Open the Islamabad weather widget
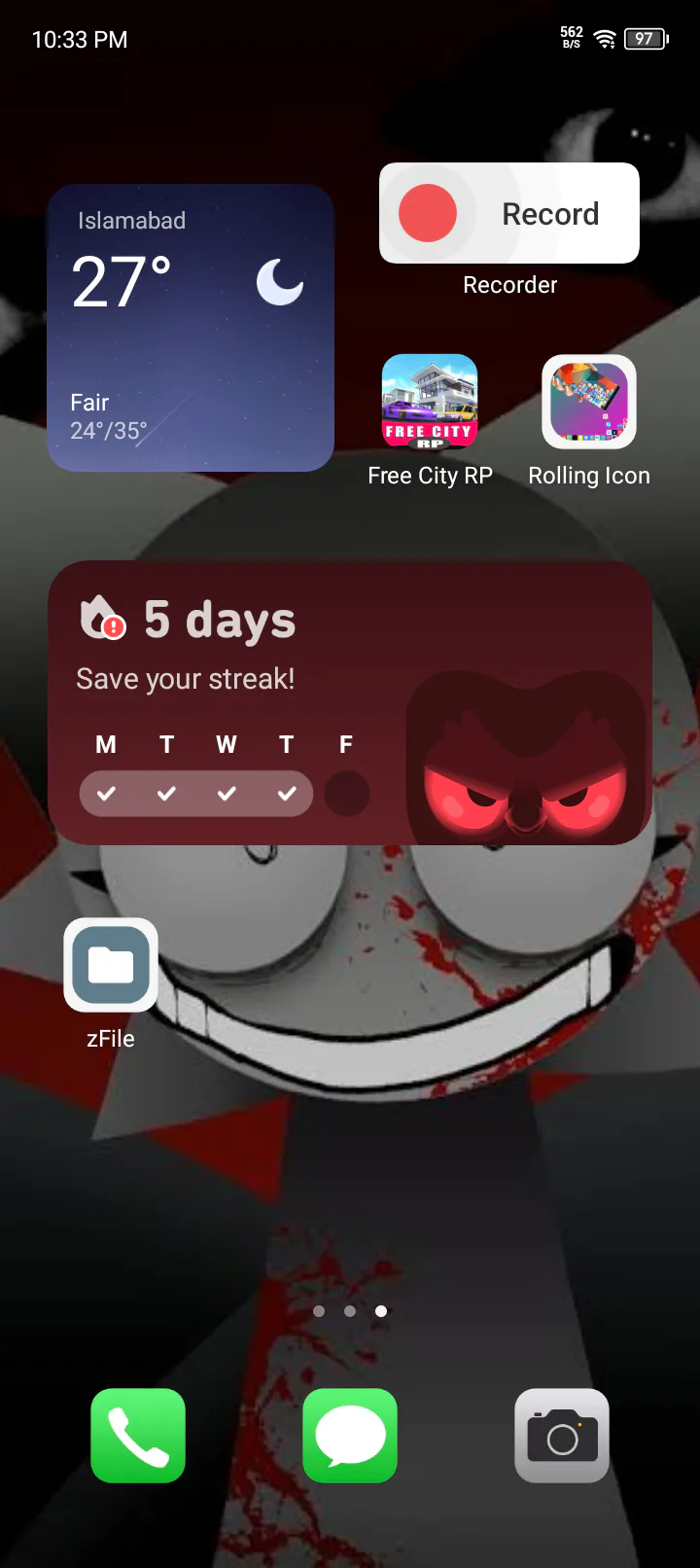Viewport: 700px width, 1568px height. point(191,328)
